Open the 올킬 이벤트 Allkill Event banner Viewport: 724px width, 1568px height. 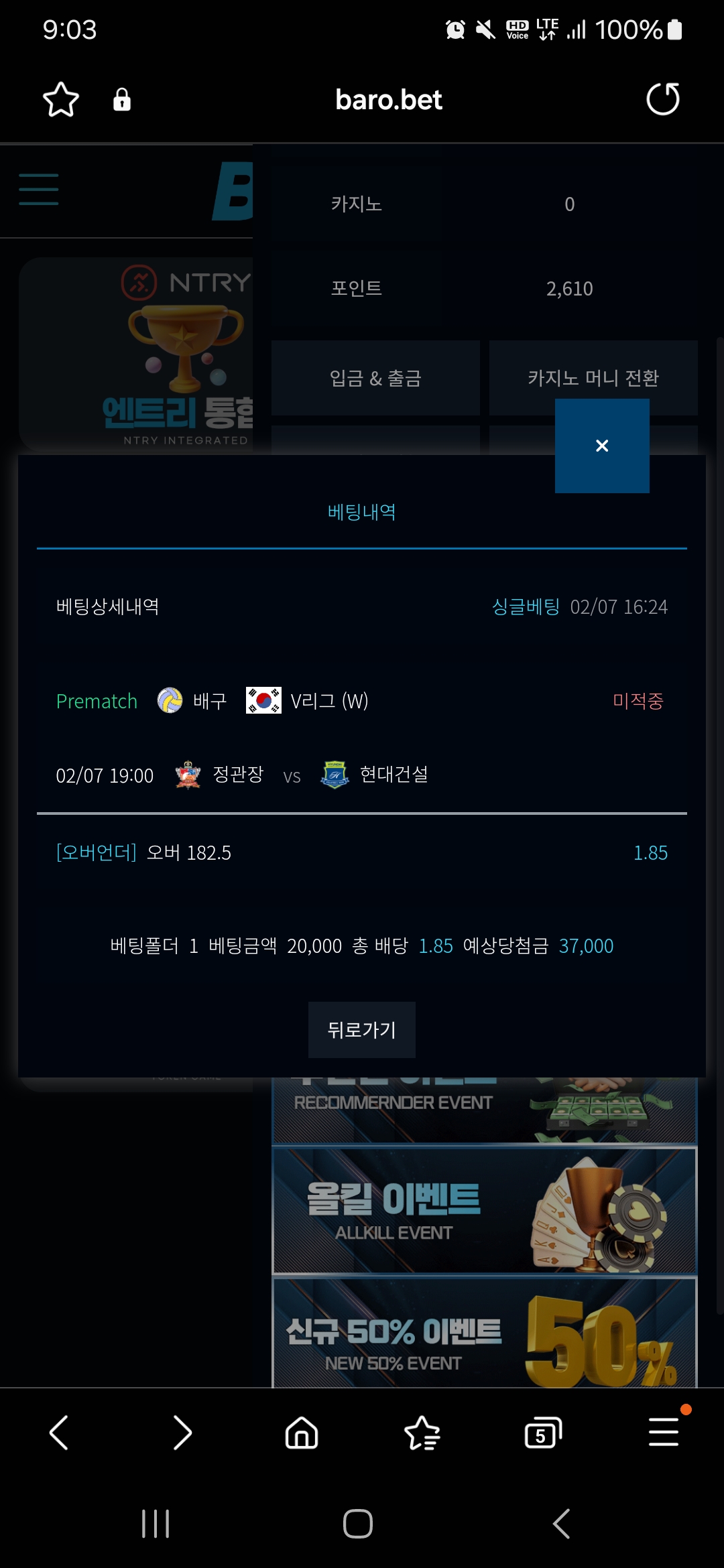coord(484,1210)
